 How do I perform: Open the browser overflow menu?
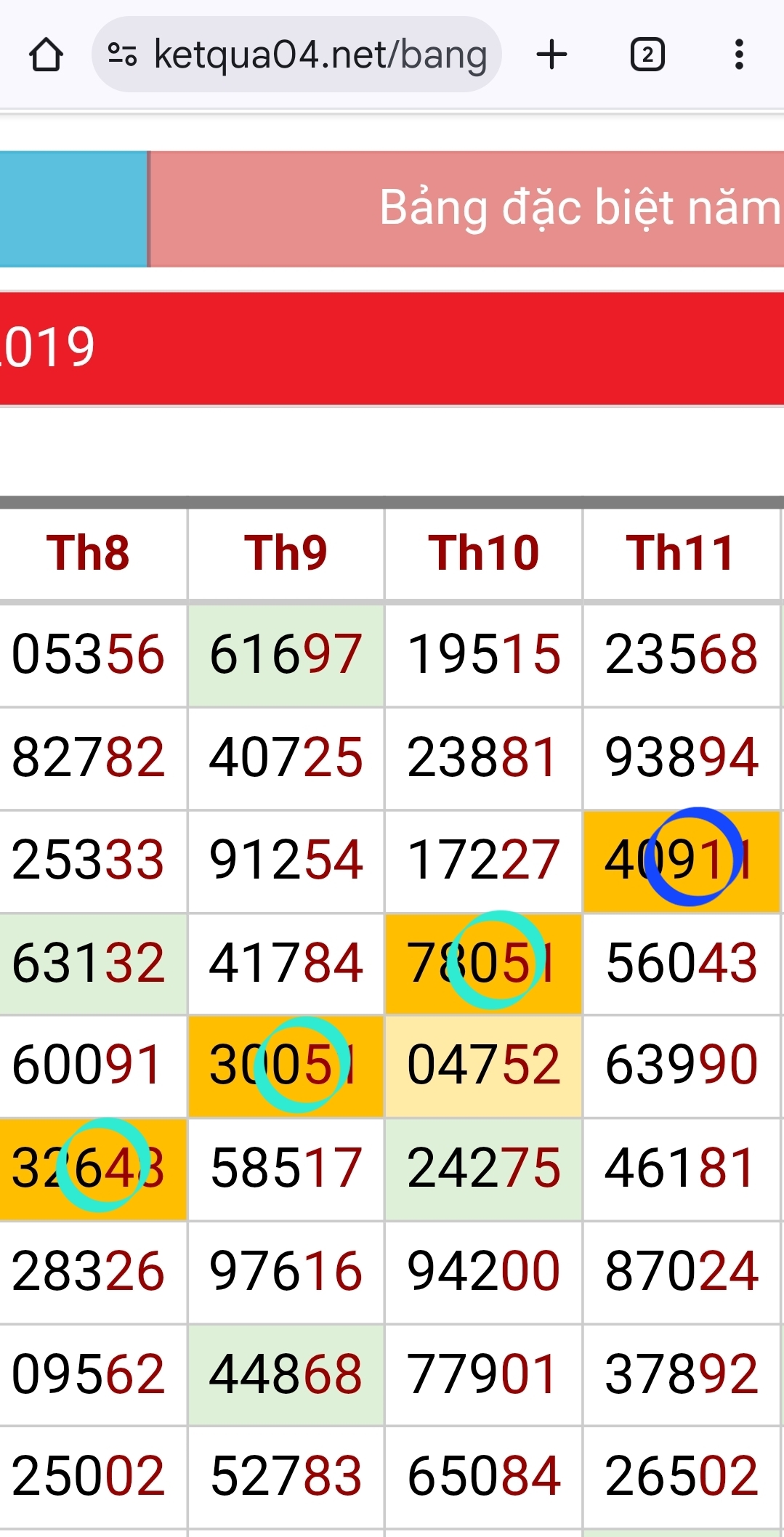pyautogui.click(x=739, y=55)
